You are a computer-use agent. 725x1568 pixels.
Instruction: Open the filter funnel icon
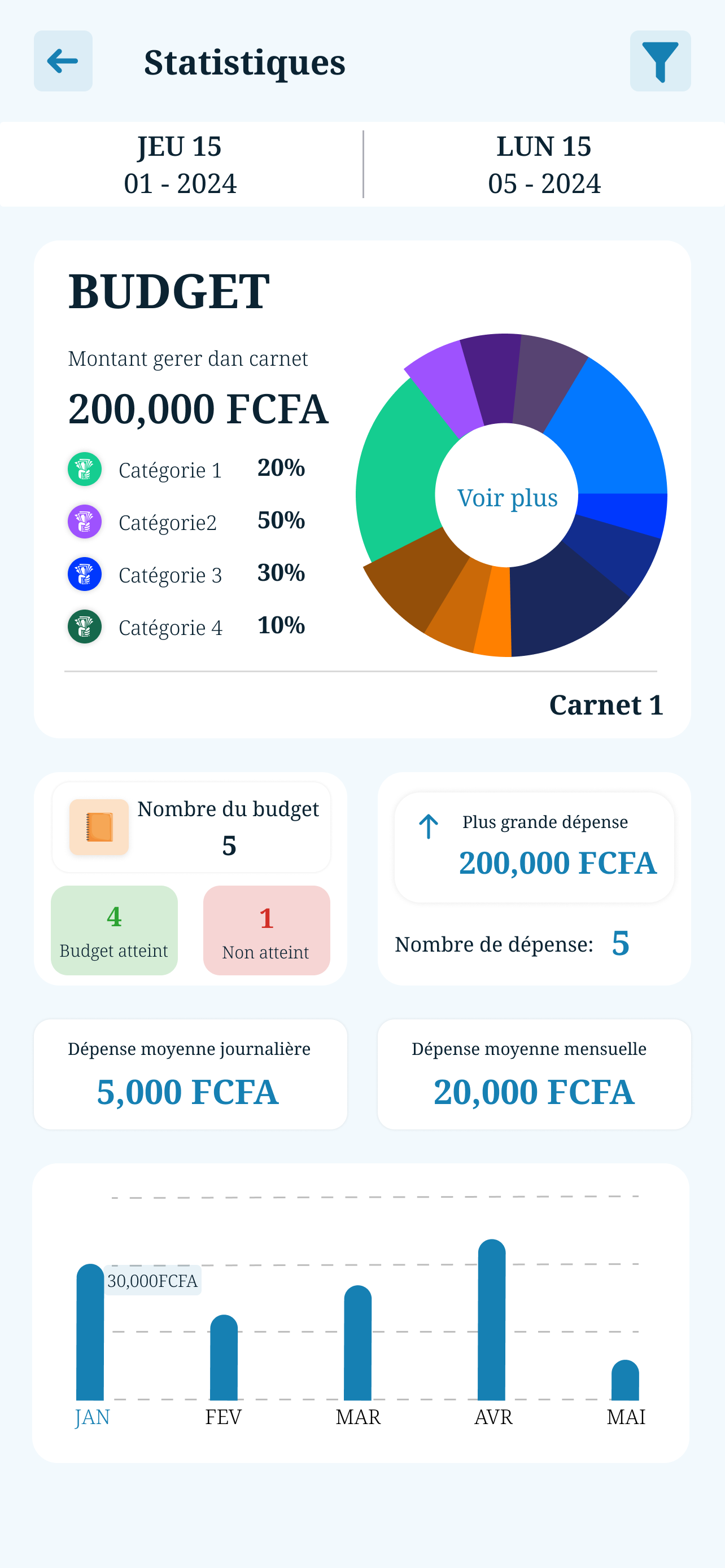(660, 61)
